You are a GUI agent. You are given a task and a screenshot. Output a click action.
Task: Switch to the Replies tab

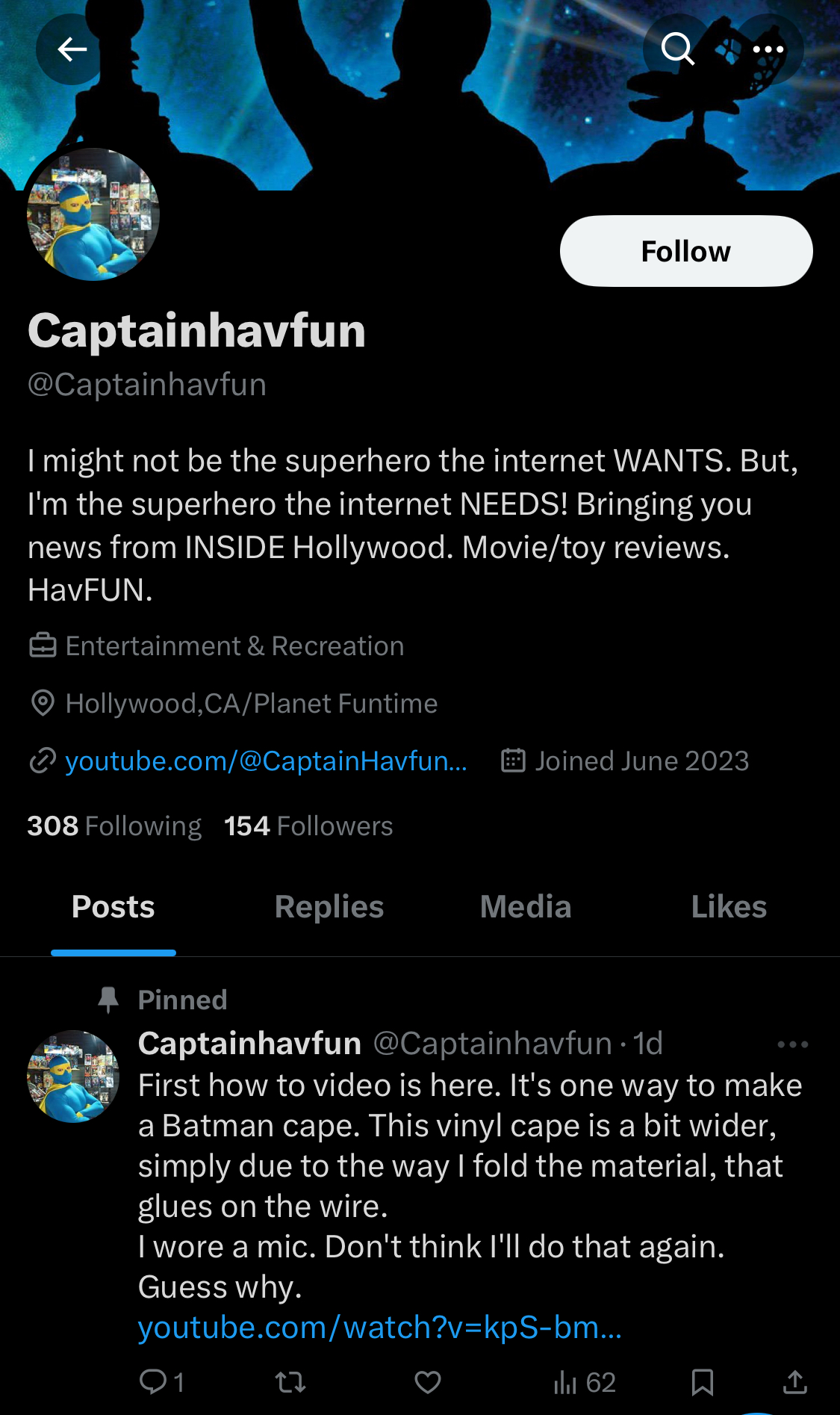click(329, 907)
